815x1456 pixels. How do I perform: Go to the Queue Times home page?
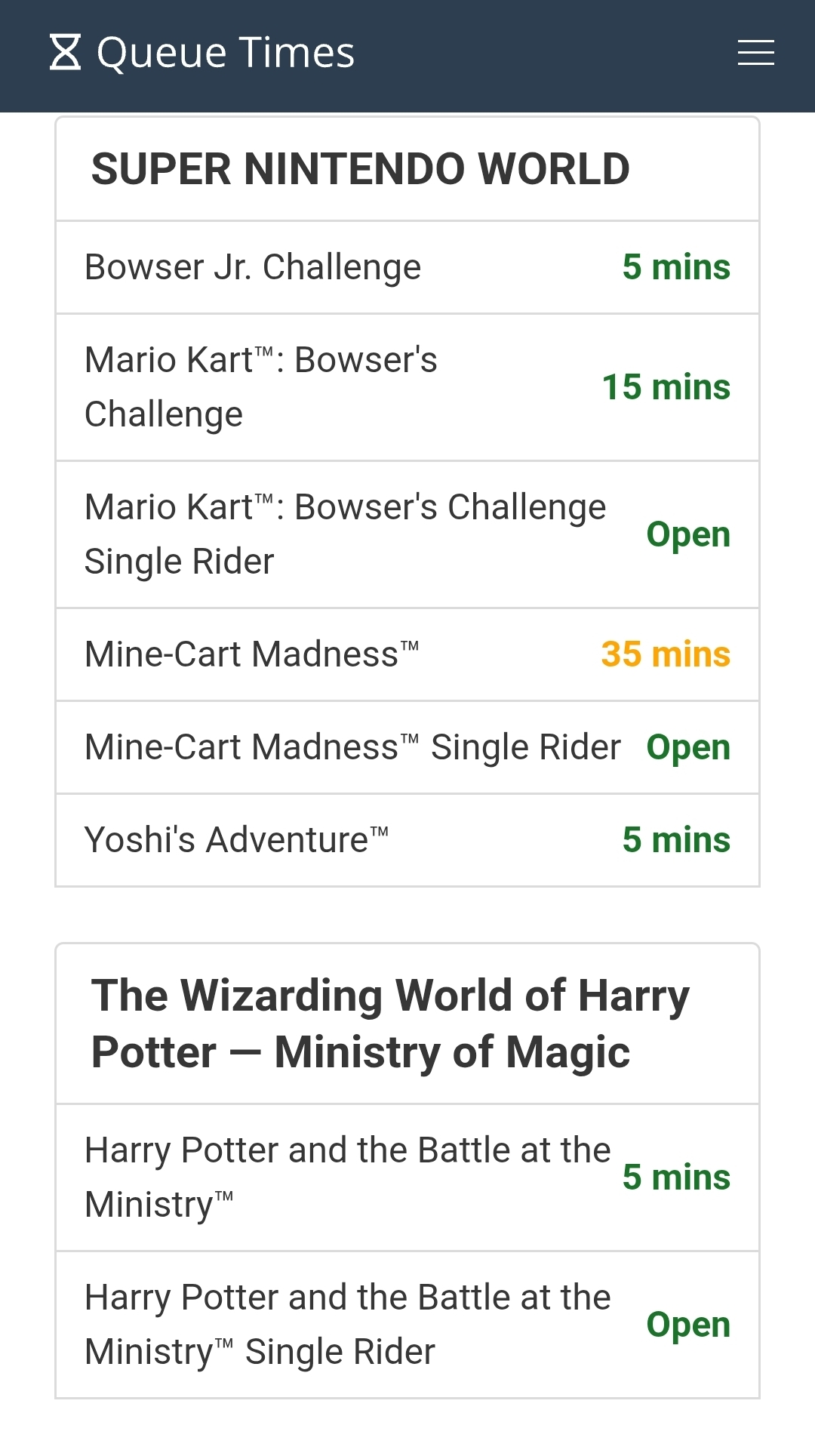pyautogui.click(x=202, y=53)
